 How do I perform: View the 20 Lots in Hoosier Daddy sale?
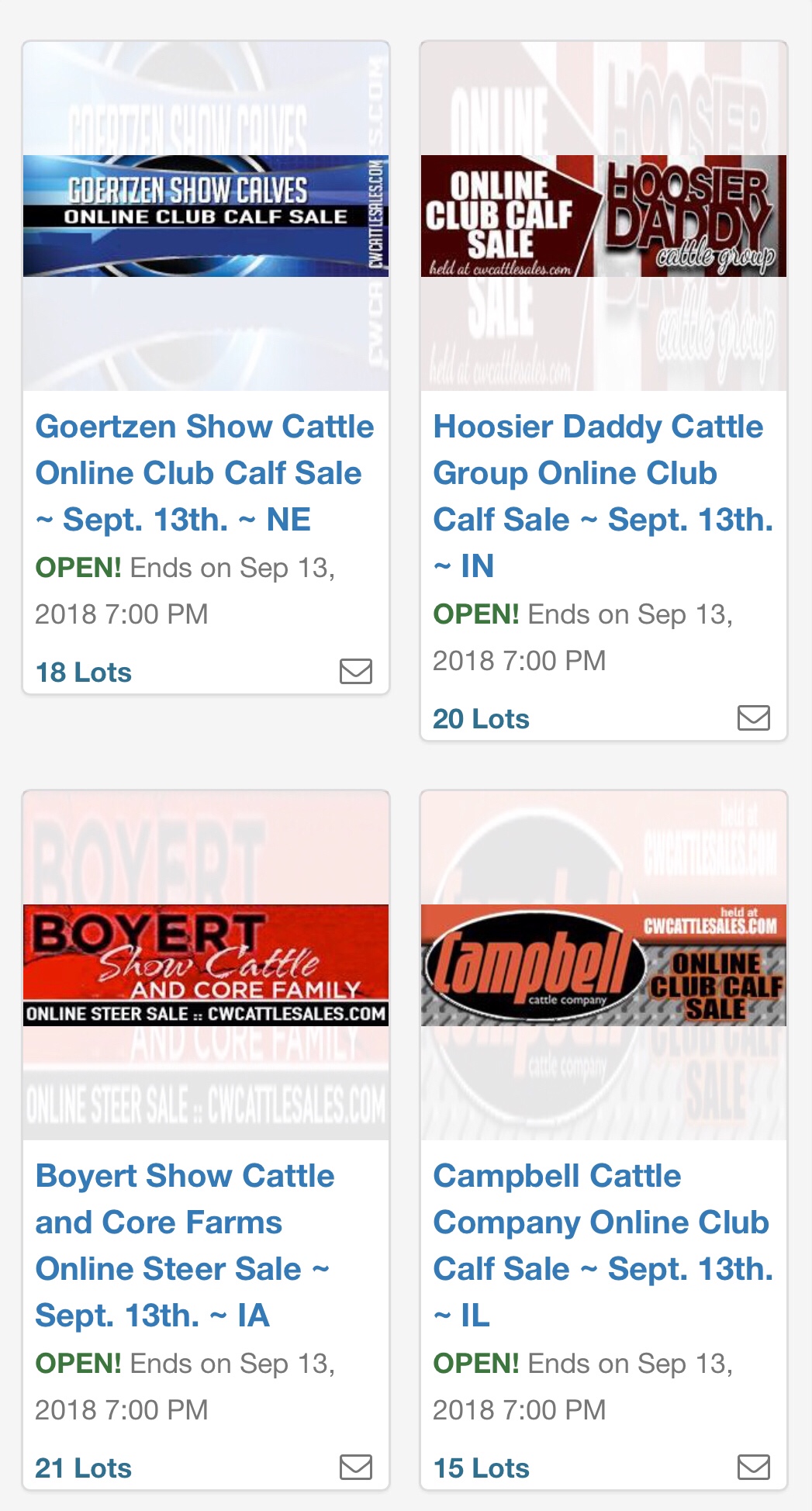tap(481, 719)
